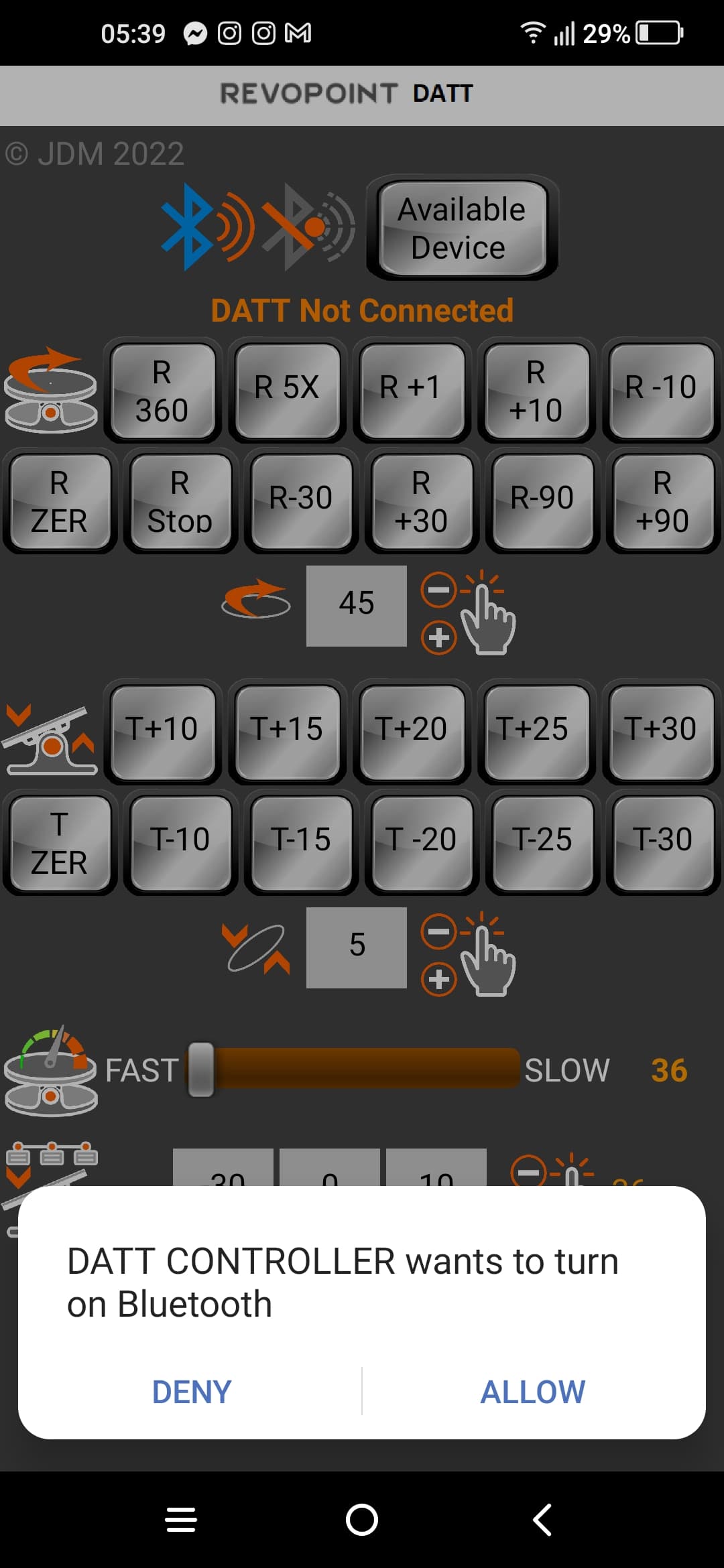Tap the R Stop button

coord(180,502)
